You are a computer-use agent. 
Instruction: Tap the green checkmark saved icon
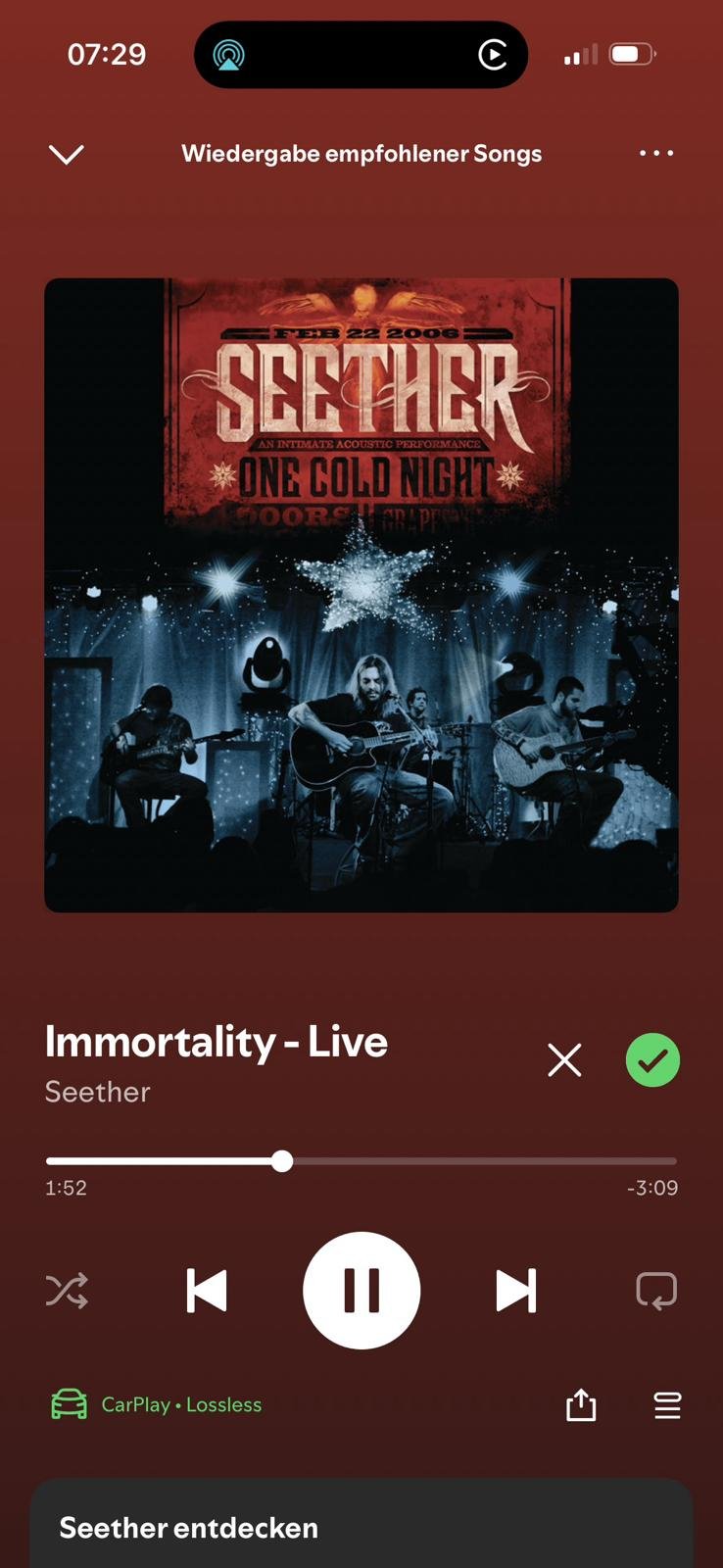[652, 1060]
